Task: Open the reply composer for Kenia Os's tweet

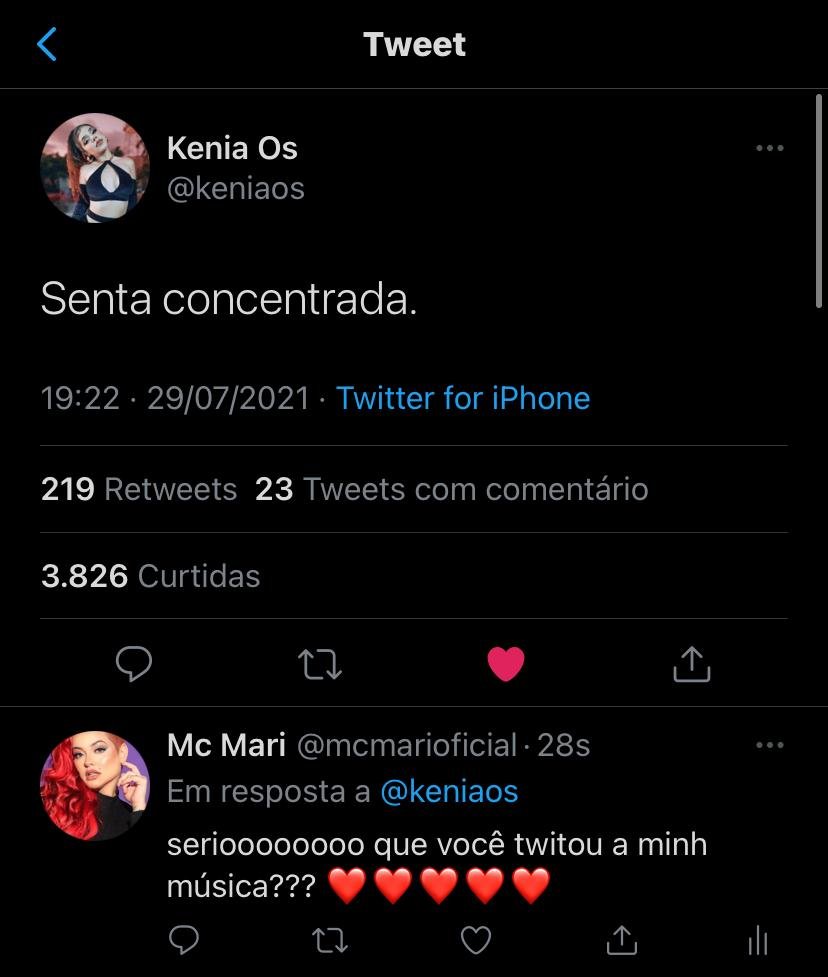Action: click(x=134, y=662)
